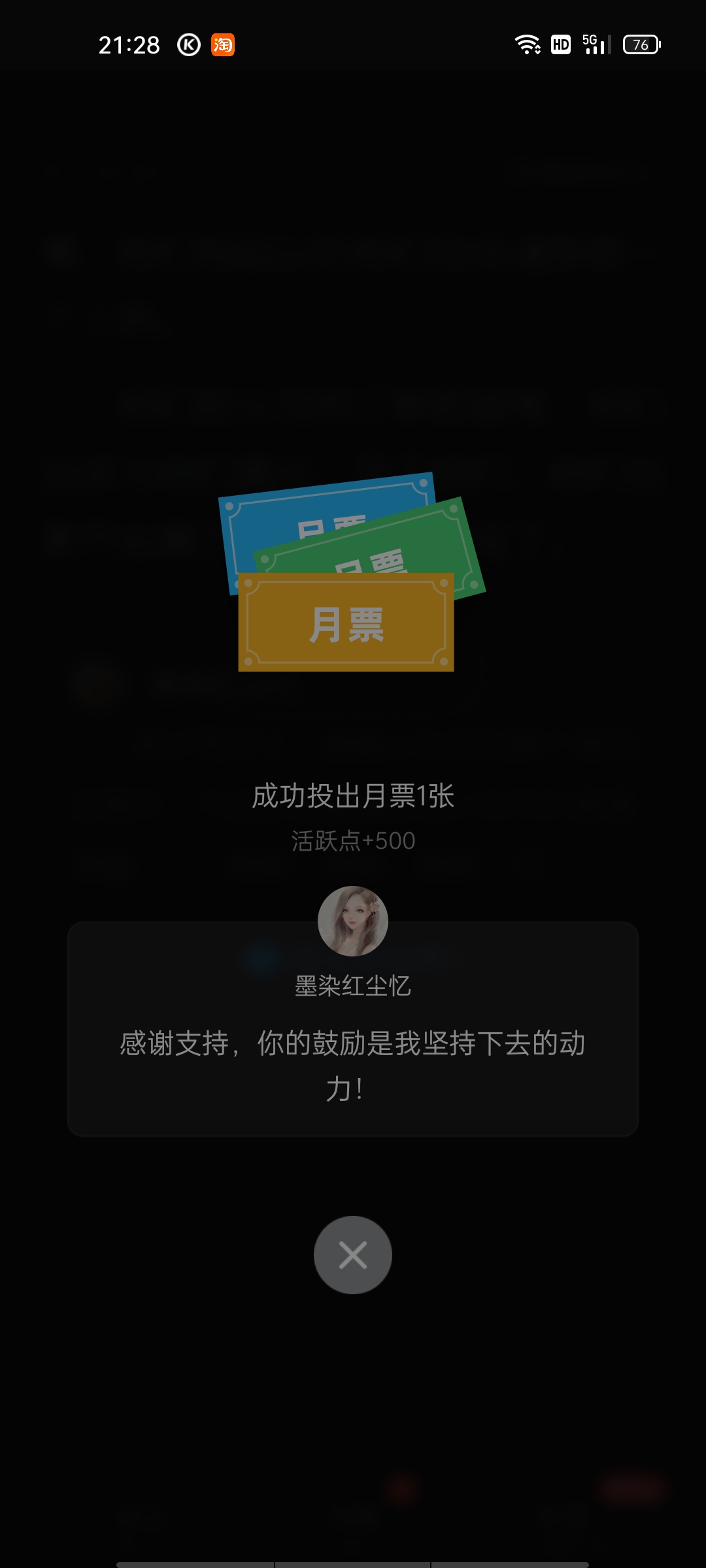706x1568 pixels.
Task: Open author 墨染红尘忆's avatar
Action: point(353,921)
